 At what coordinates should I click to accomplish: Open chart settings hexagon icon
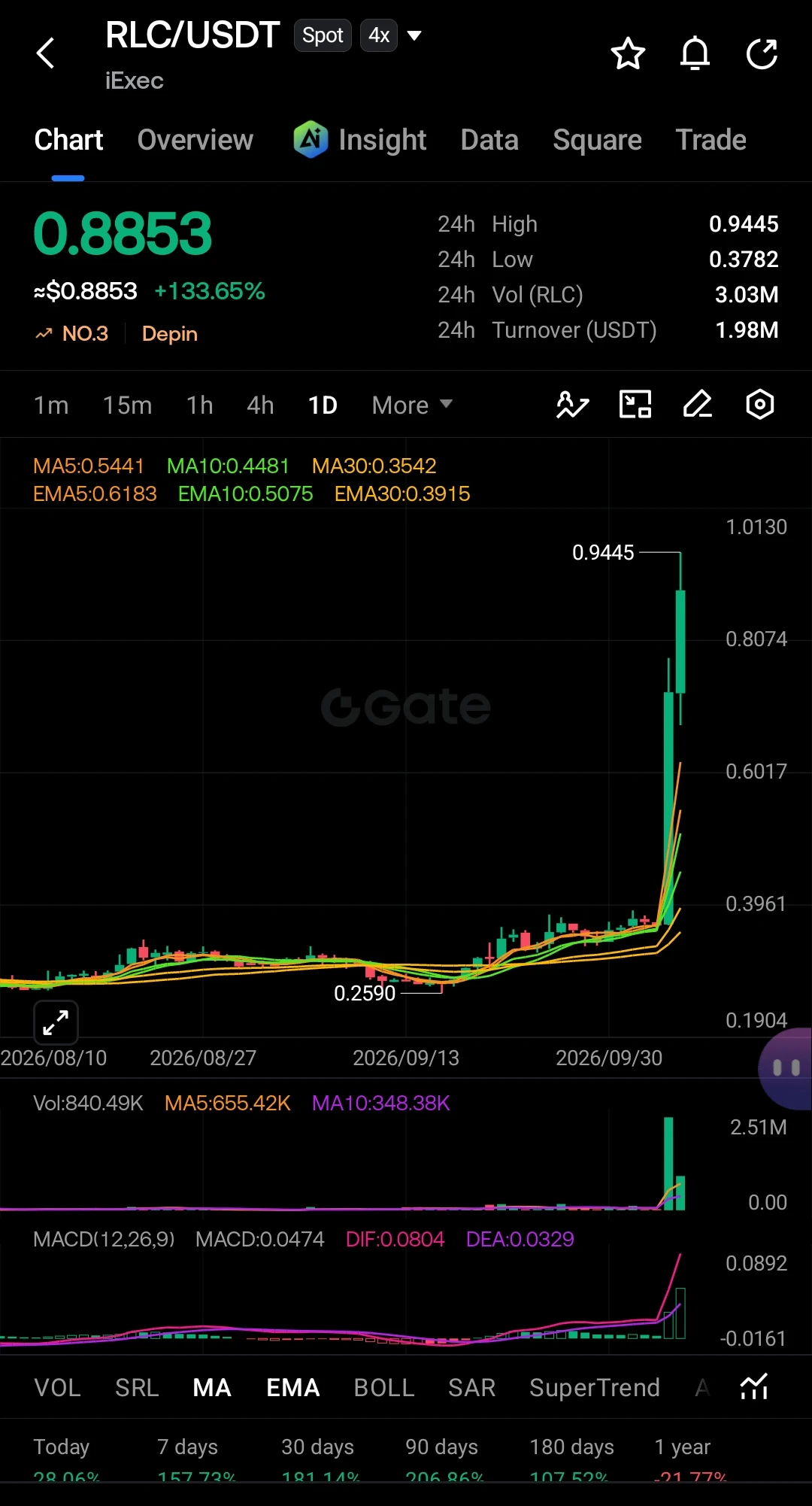point(760,405)
